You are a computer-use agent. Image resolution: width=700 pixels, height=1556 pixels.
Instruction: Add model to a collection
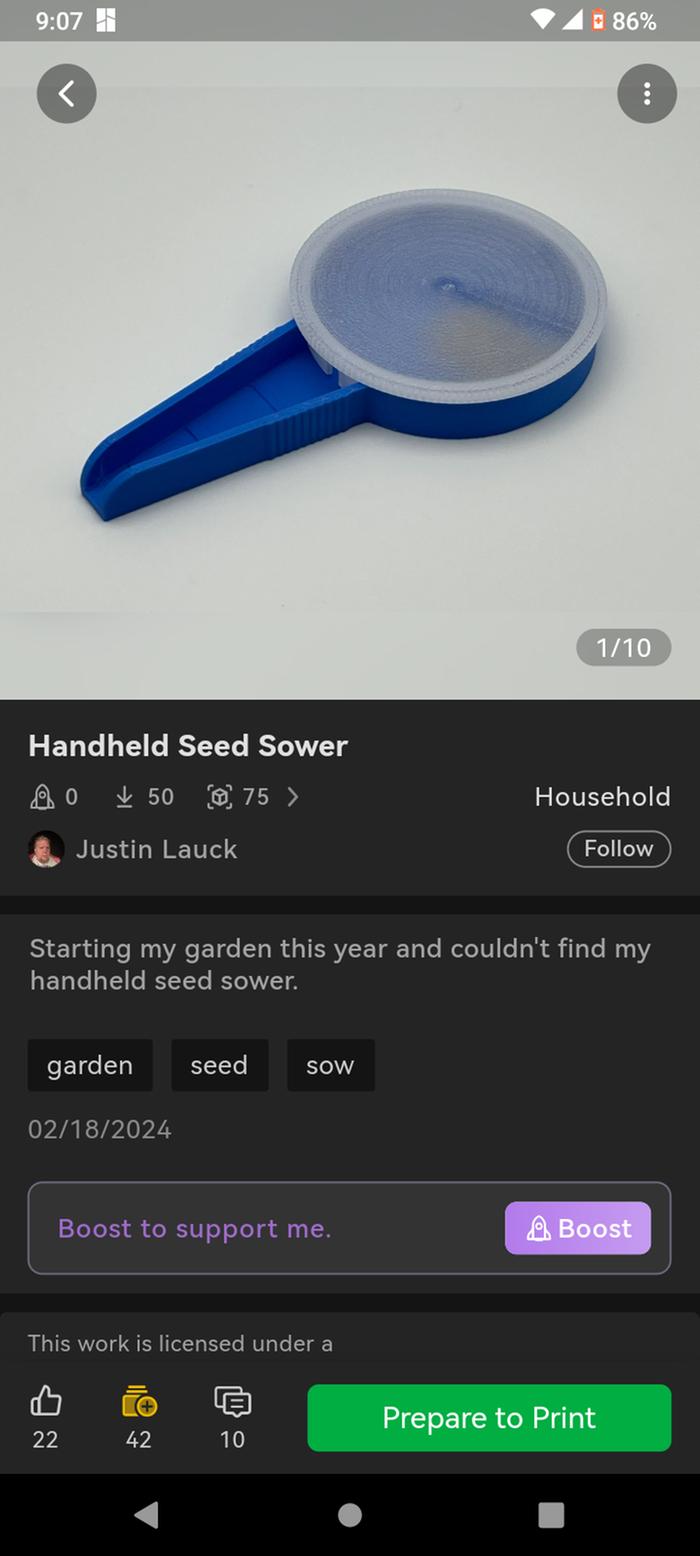click(x=138, y=1404)
